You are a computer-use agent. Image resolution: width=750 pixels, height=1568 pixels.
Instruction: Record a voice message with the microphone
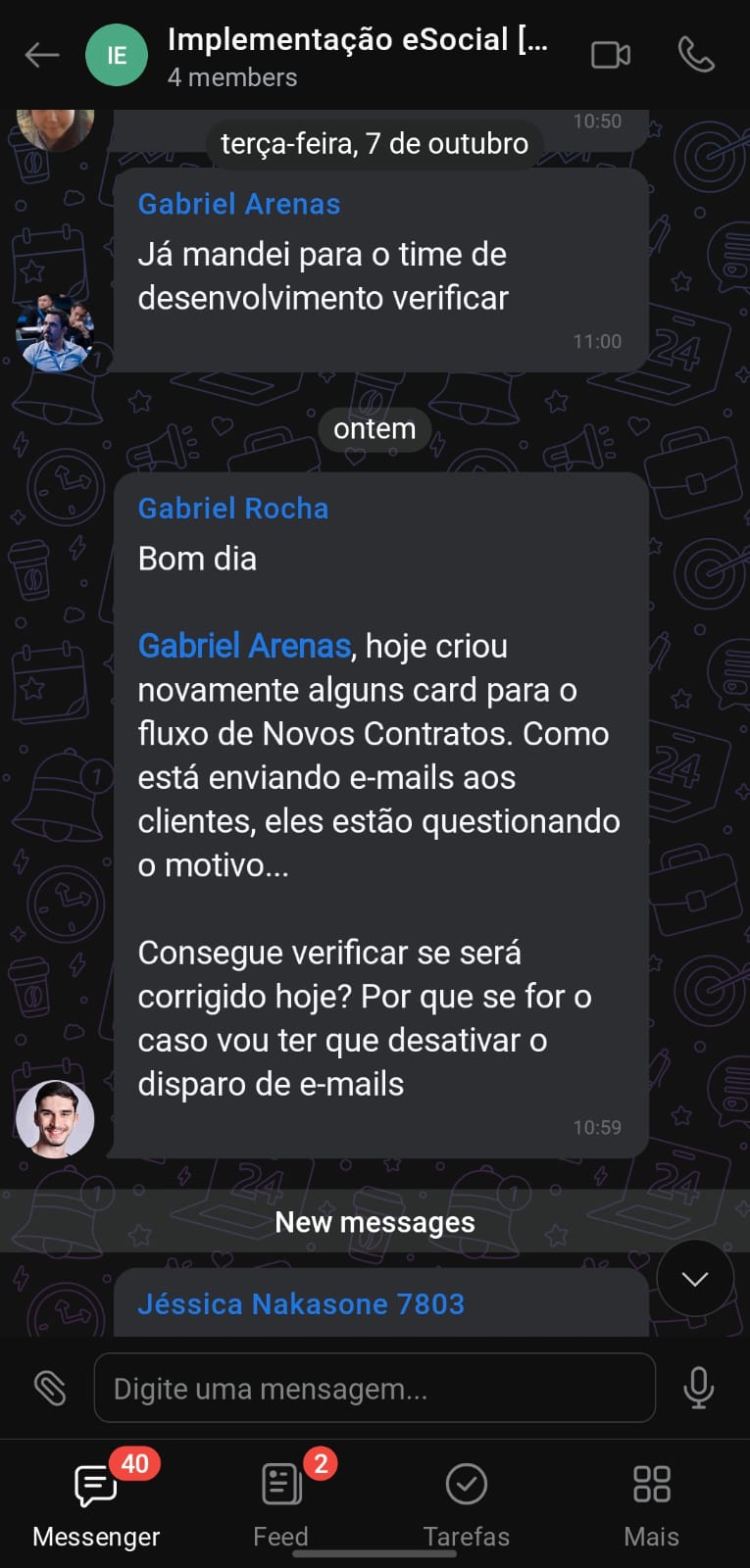point(698,1388)
